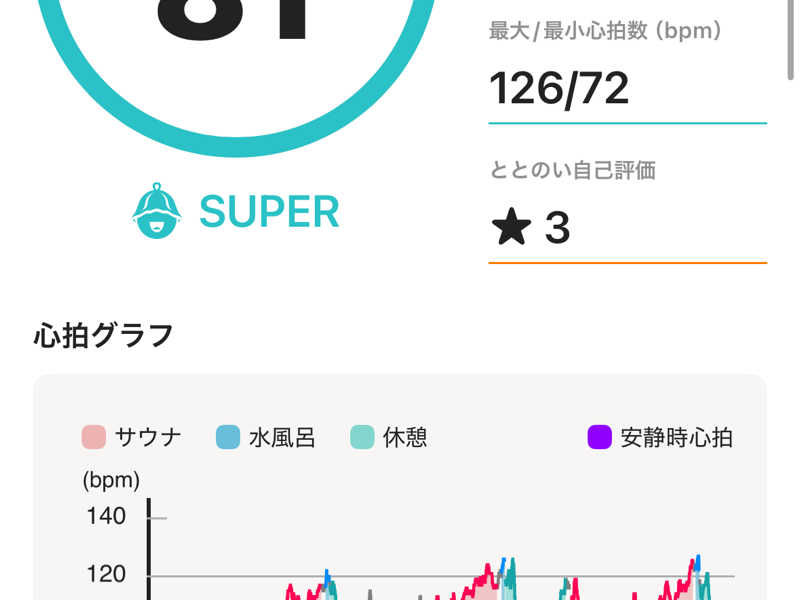Open the 最大/最小心拍数 field

tap(627, 89)
